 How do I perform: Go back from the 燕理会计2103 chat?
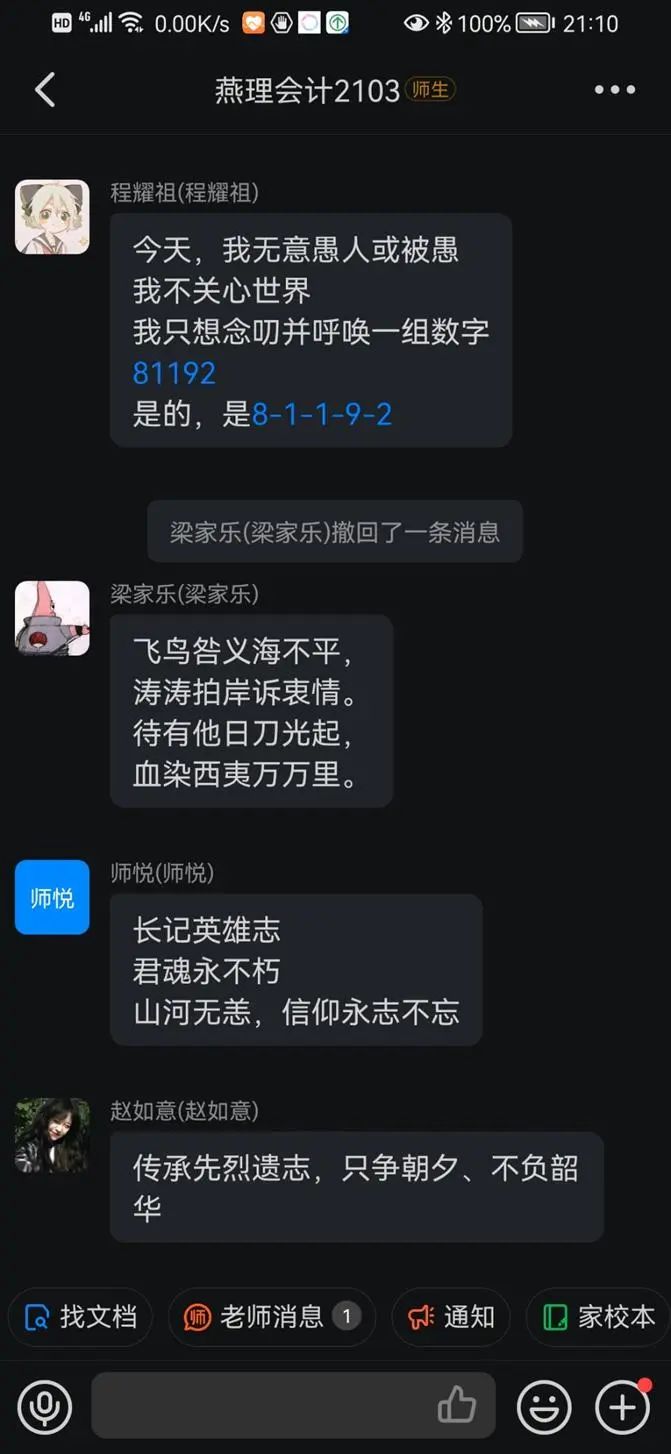click(x=45, y=90)
